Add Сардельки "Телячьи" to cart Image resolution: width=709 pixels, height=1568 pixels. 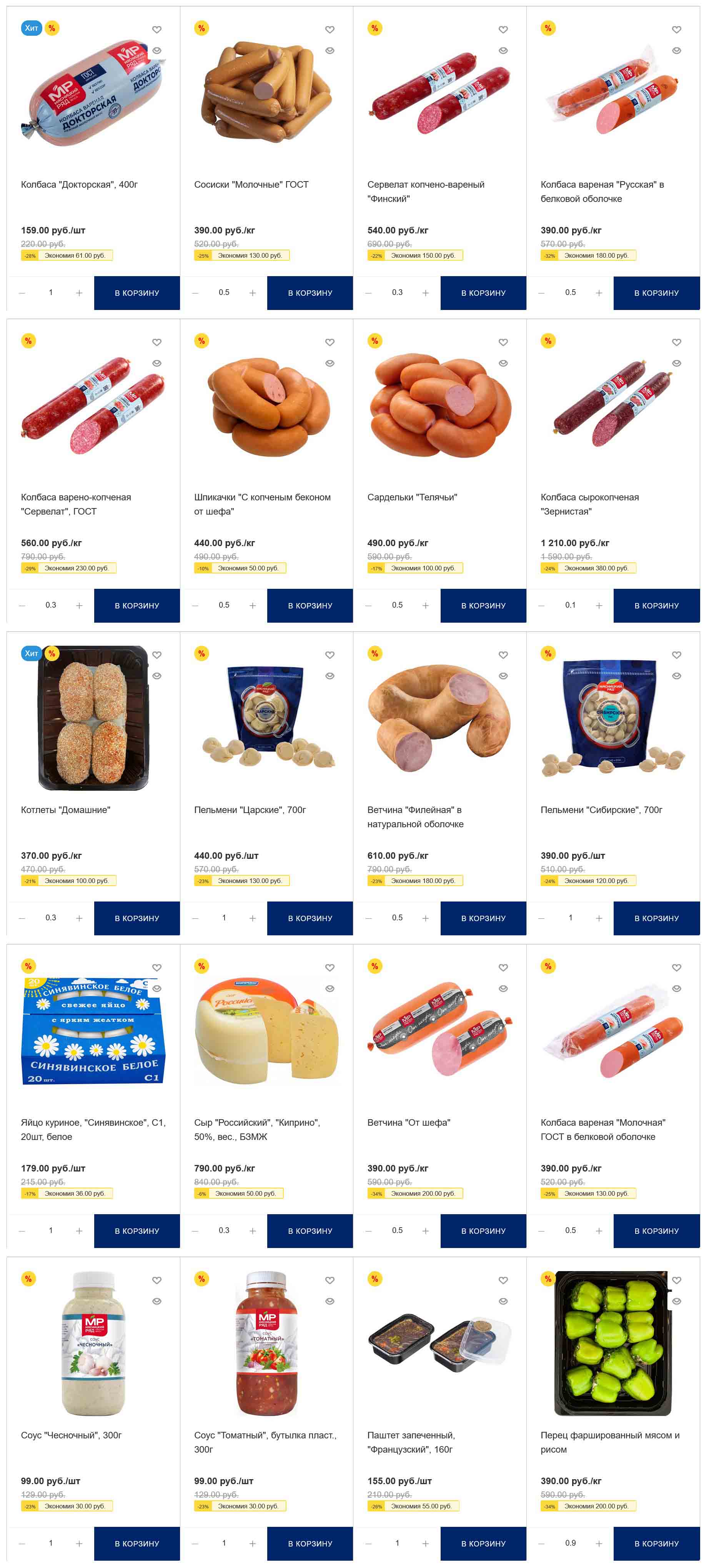point(483,606)
